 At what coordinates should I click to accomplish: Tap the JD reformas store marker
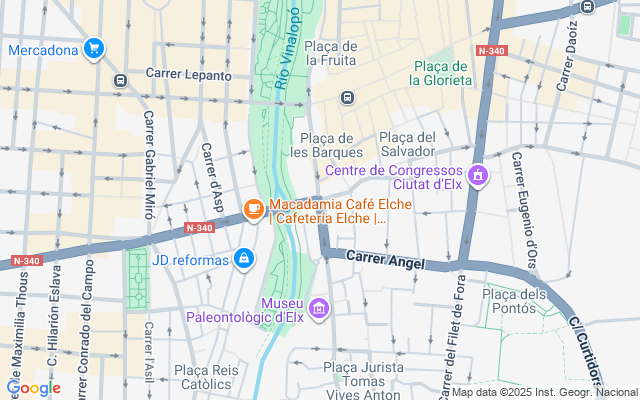pos(244,260)
